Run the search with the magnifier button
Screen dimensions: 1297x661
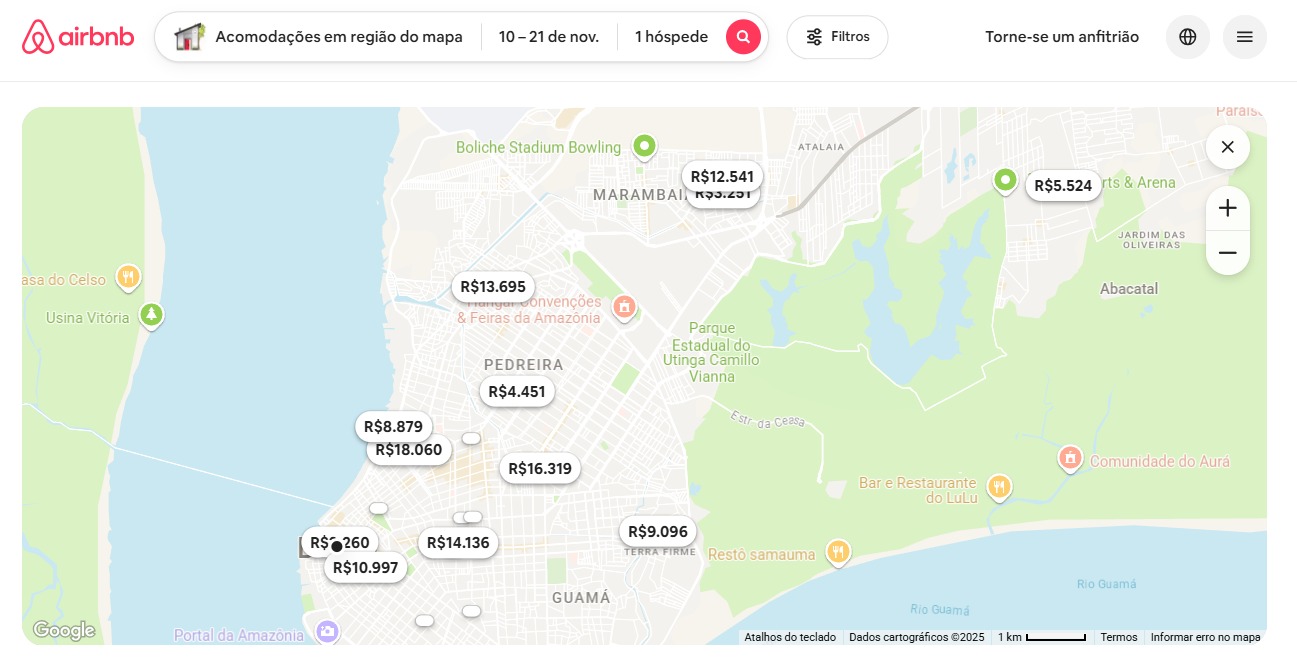click(743, 37)
